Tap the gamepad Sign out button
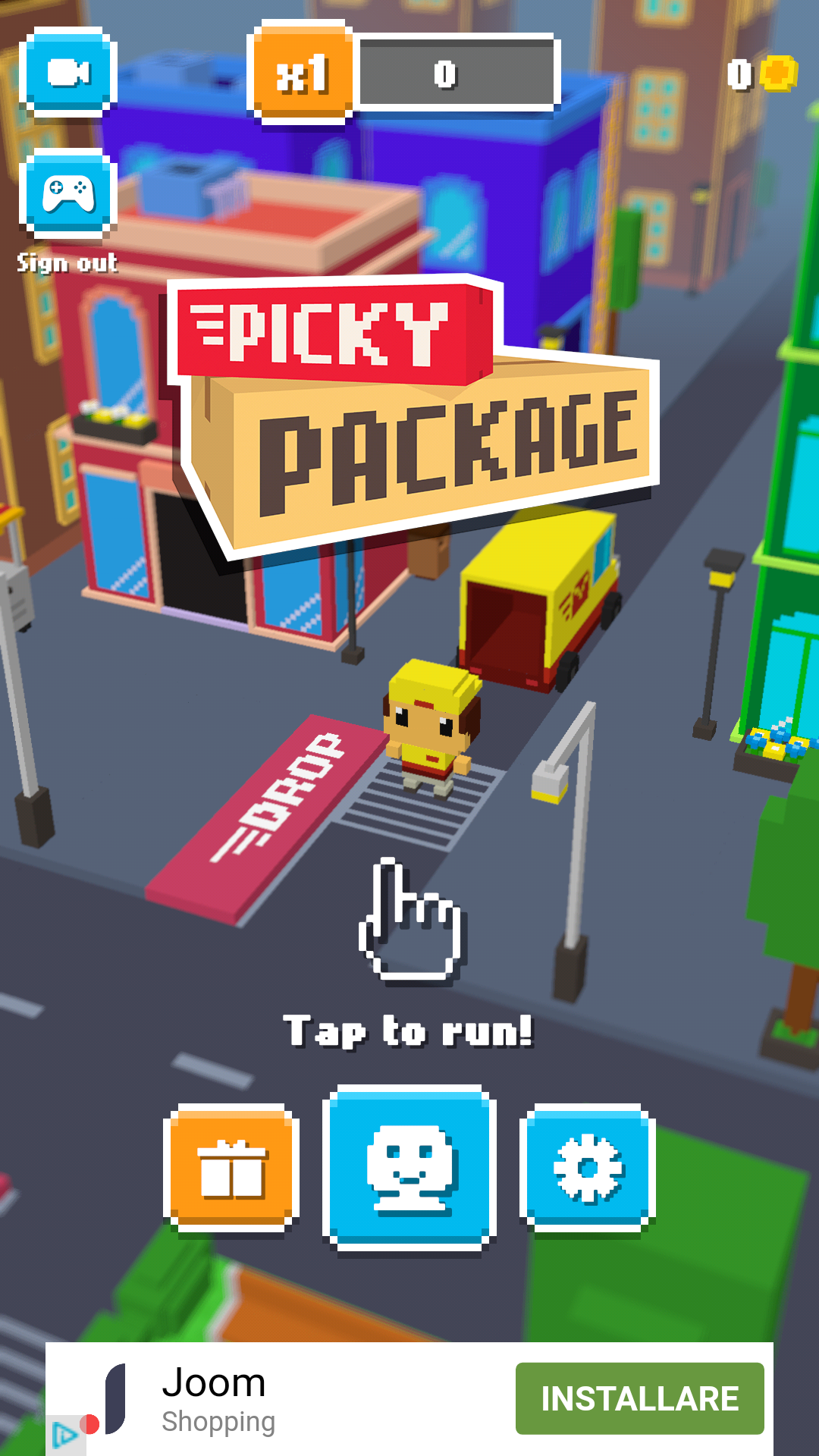 67,194
